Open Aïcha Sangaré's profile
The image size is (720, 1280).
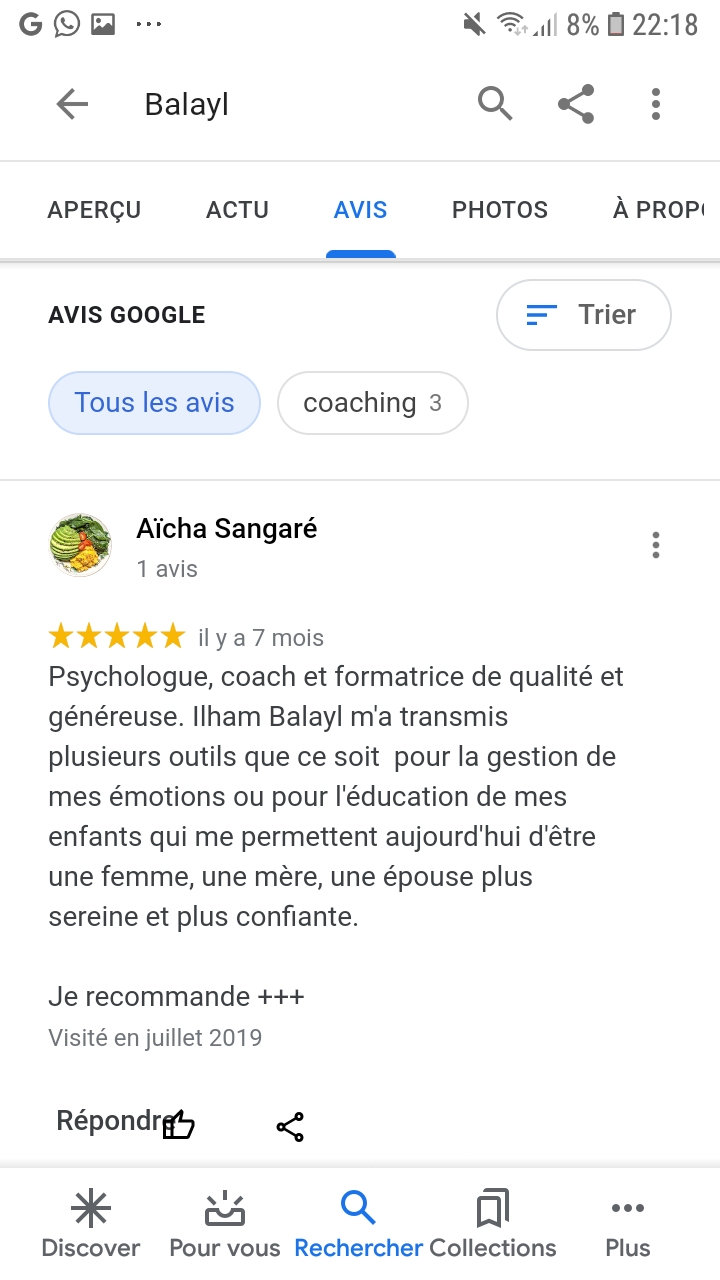coord(226,529)
